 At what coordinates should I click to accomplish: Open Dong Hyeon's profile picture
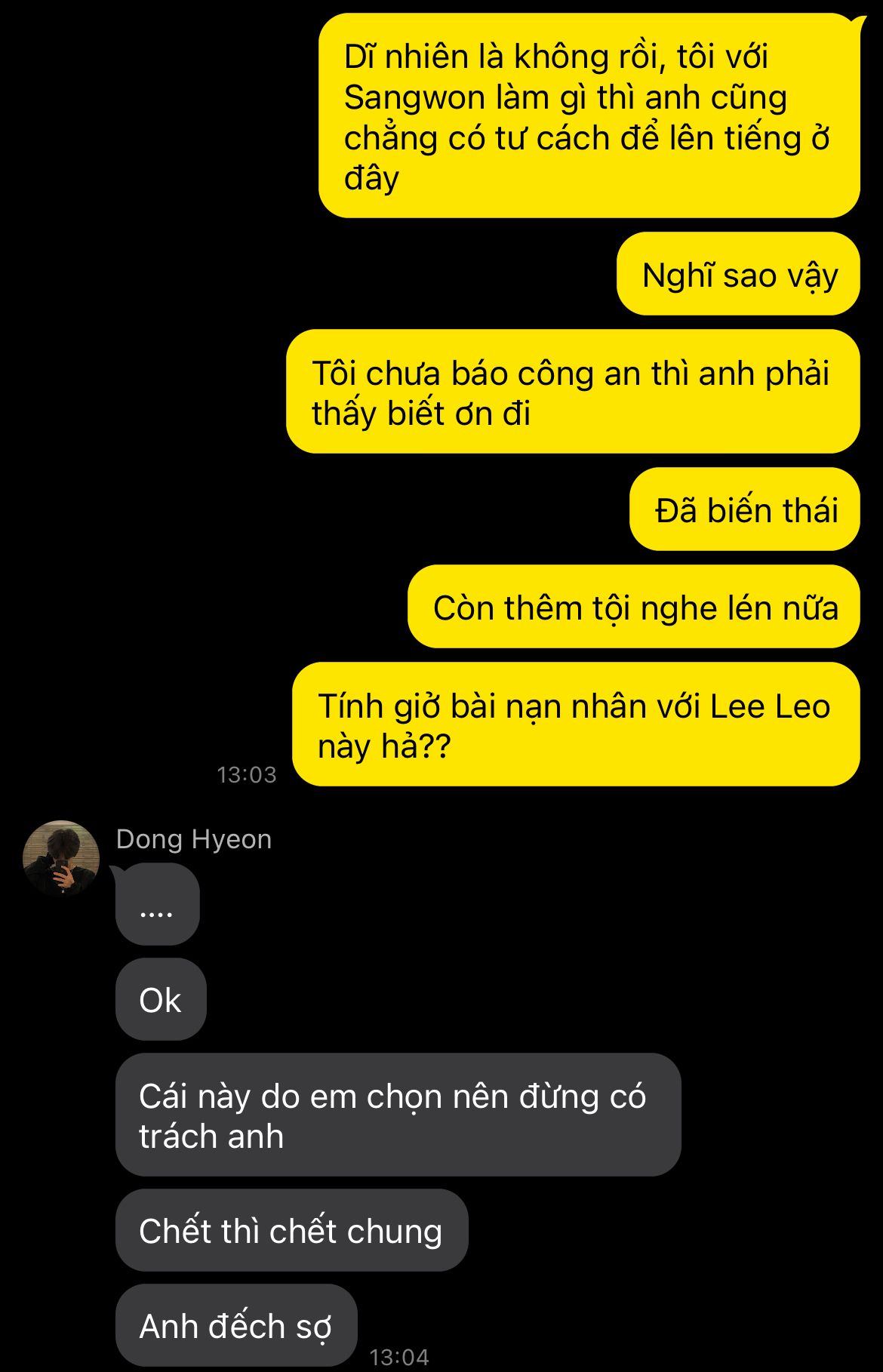click(61, 858)
